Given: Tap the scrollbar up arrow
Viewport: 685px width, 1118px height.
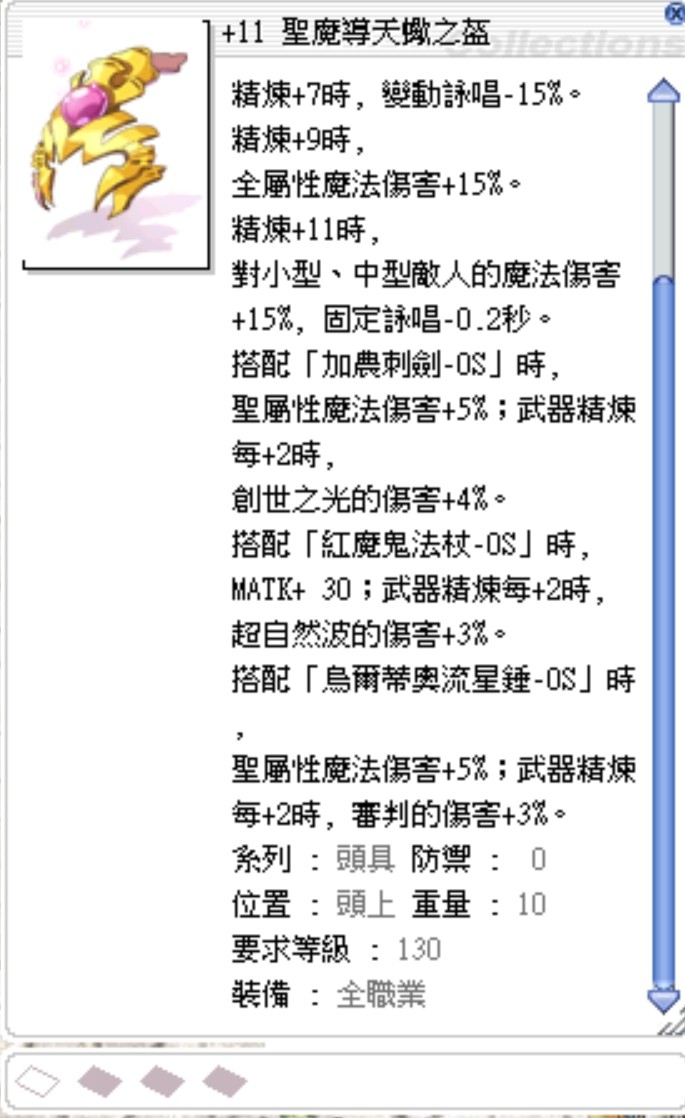Looking at the screenshot, I should coord(663,91).
